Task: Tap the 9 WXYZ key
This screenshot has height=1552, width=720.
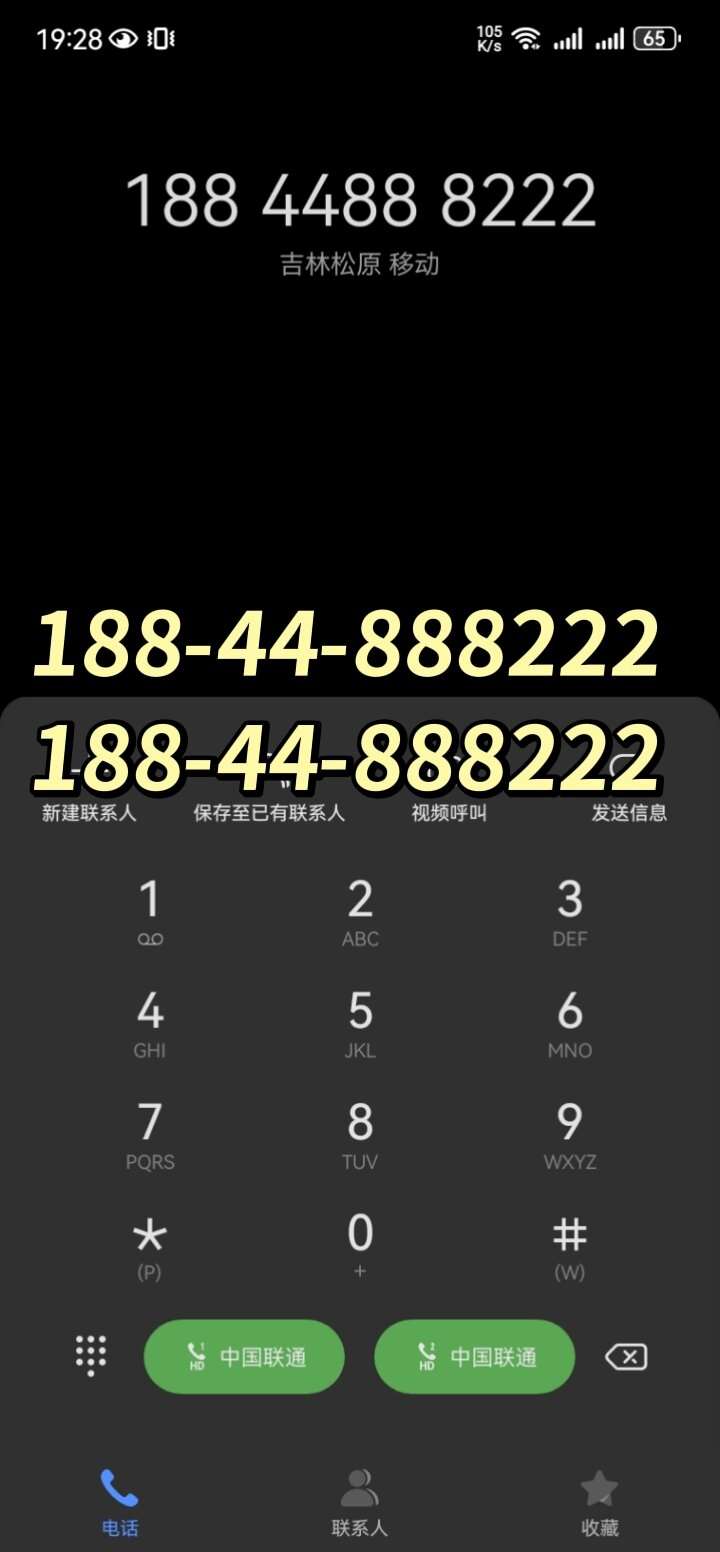Action: point(570,1135)
